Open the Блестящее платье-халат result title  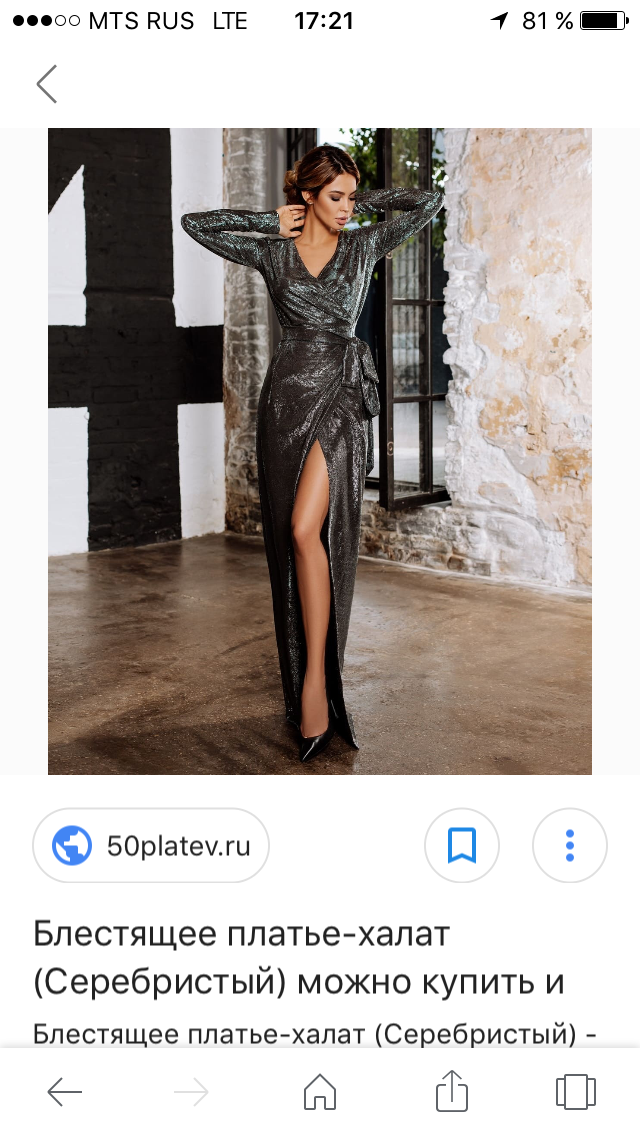299,958
